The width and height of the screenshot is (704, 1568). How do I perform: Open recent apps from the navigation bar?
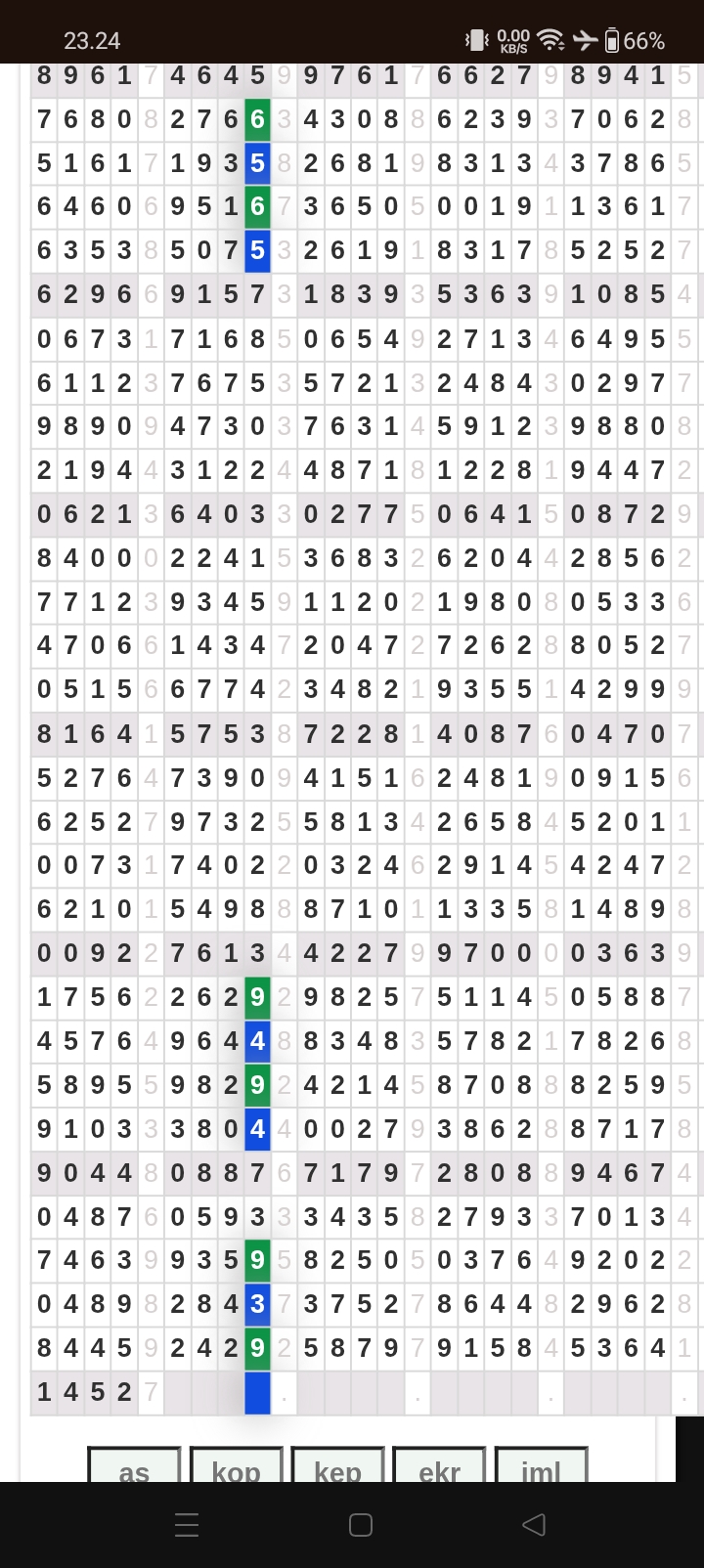[187, 1524]
